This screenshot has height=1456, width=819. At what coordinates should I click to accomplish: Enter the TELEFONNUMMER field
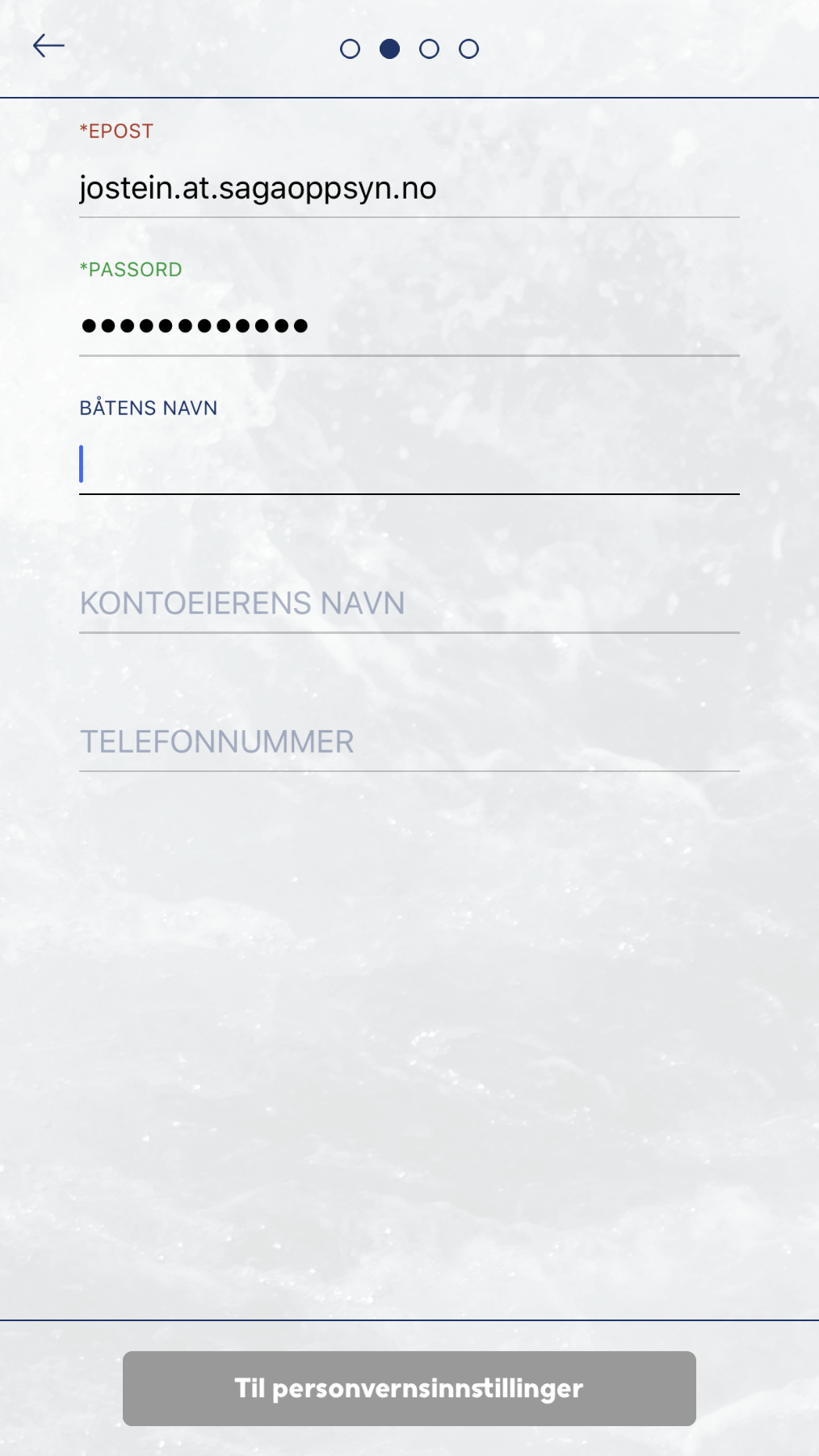click(x=409, y=741)
